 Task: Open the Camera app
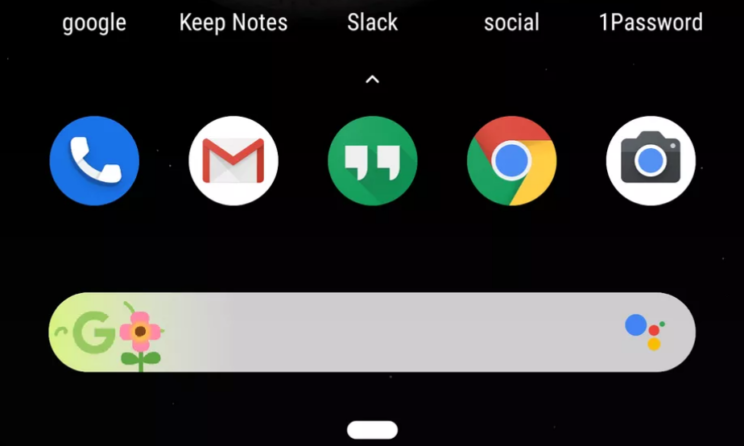650,161
